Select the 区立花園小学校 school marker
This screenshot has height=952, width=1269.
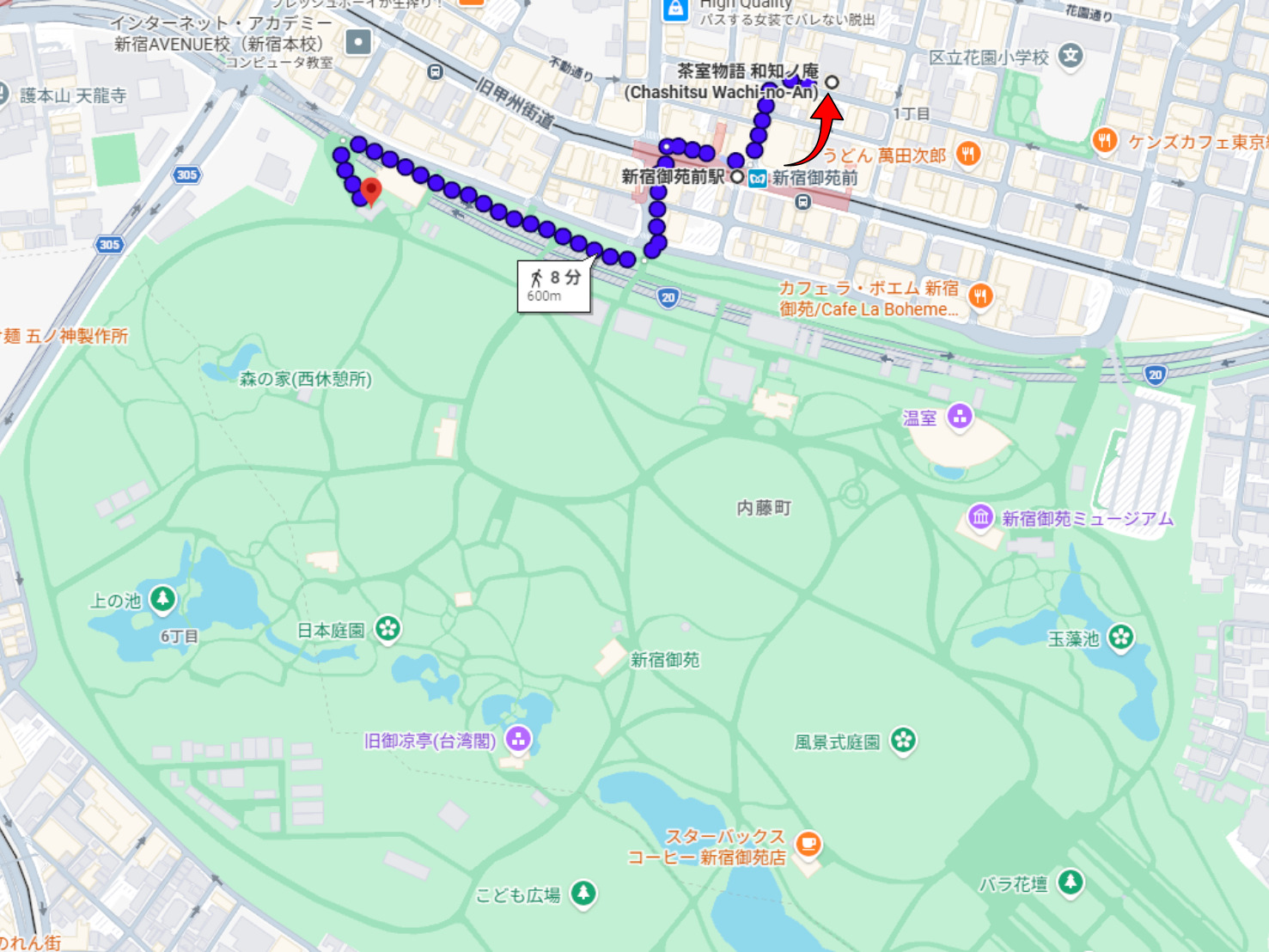(1070, 57)
